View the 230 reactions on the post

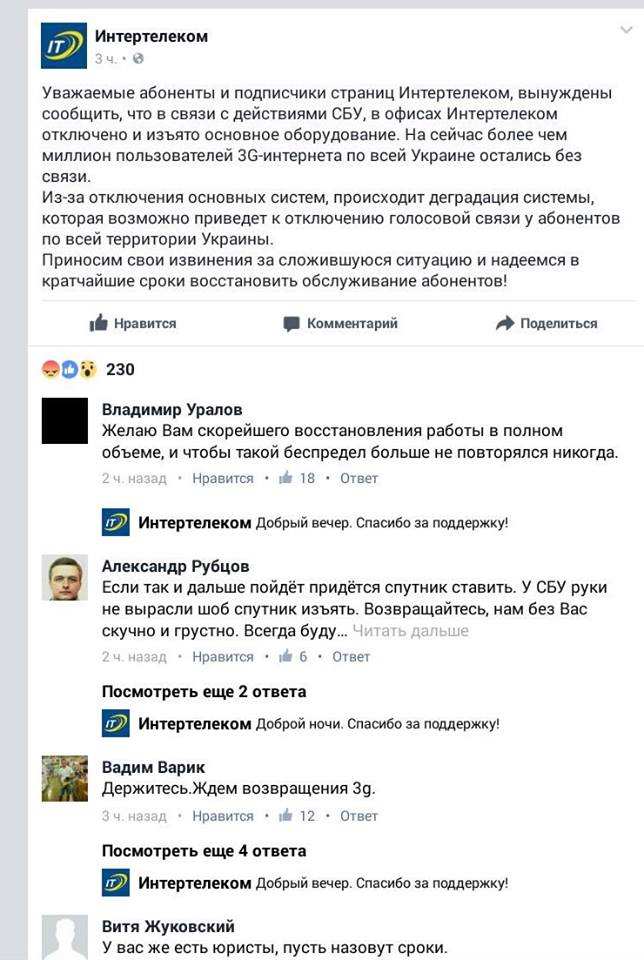pos(119,369)
